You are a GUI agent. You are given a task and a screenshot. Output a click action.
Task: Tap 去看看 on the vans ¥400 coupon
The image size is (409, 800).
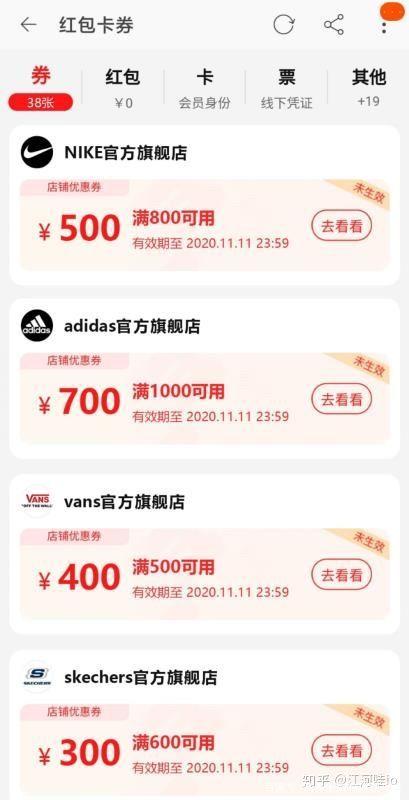pos(341,575)
